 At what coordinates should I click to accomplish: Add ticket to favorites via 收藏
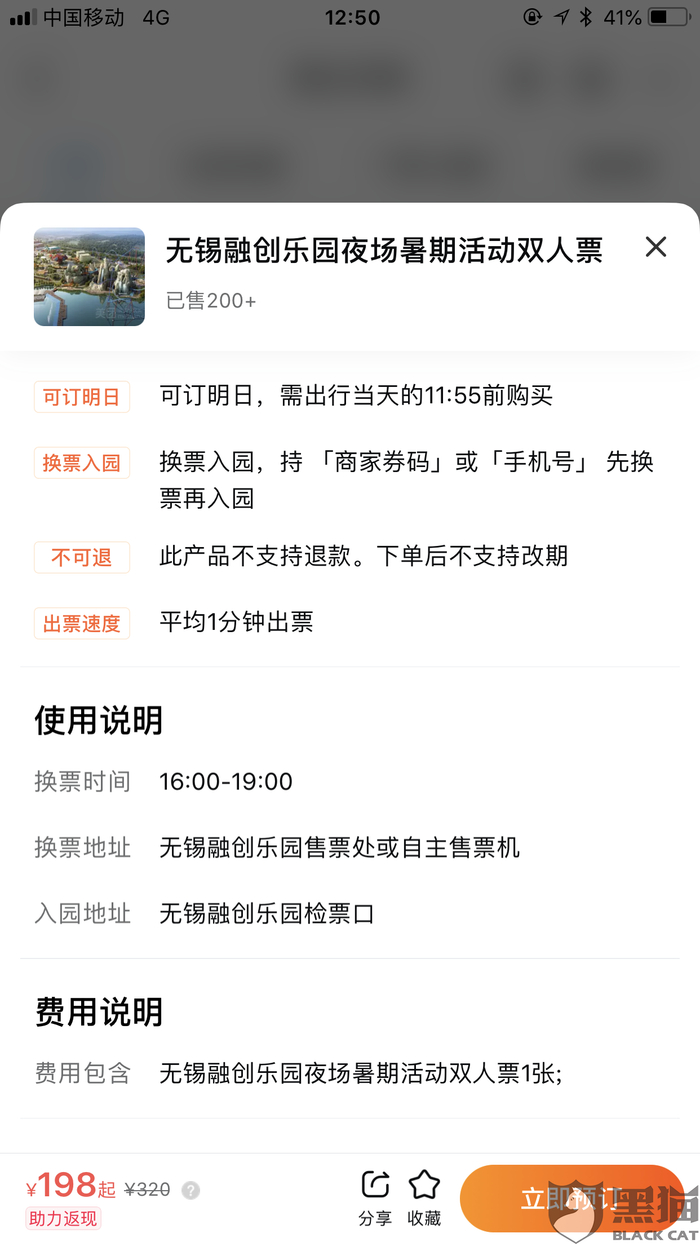pyautogui.click(x=424, y=1197)
